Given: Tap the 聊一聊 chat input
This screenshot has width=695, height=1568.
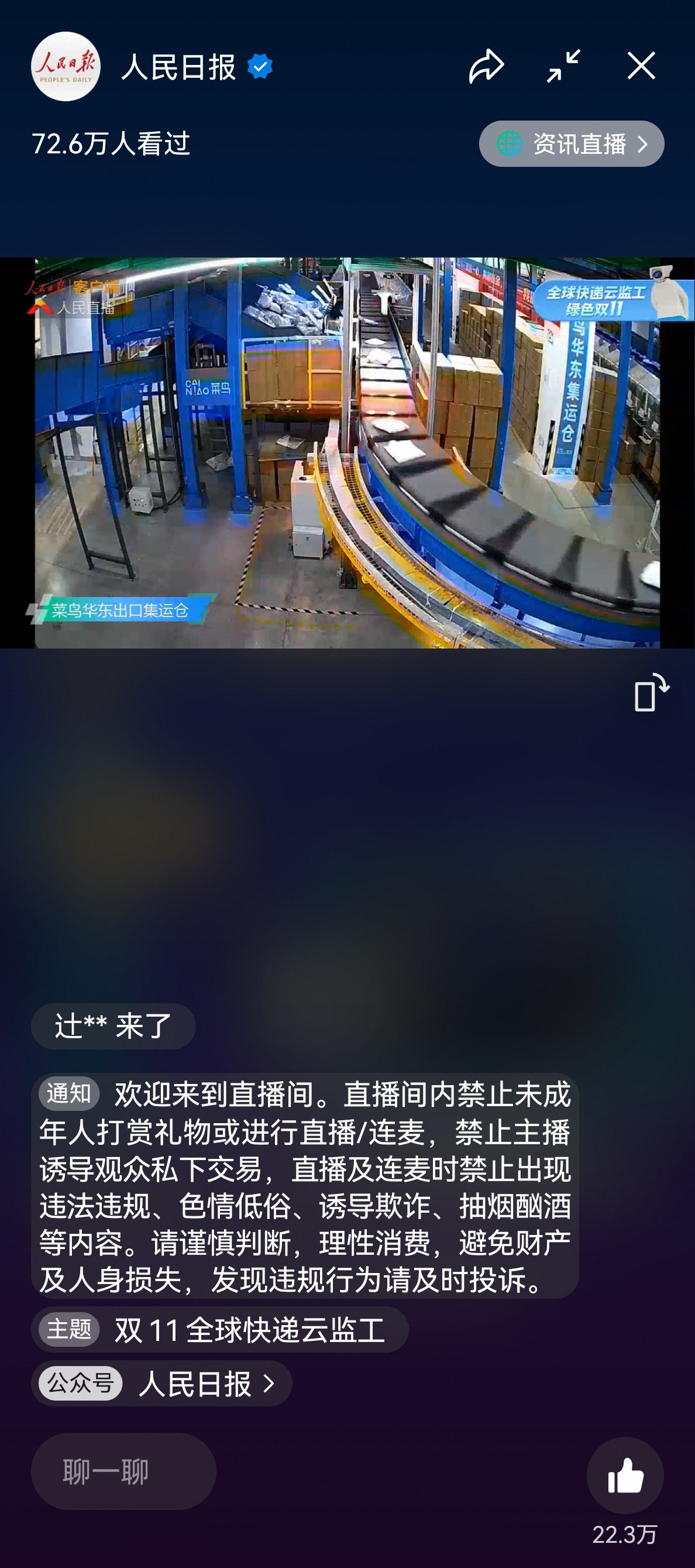Looking at the screenshot, I should click(123, 1472).
